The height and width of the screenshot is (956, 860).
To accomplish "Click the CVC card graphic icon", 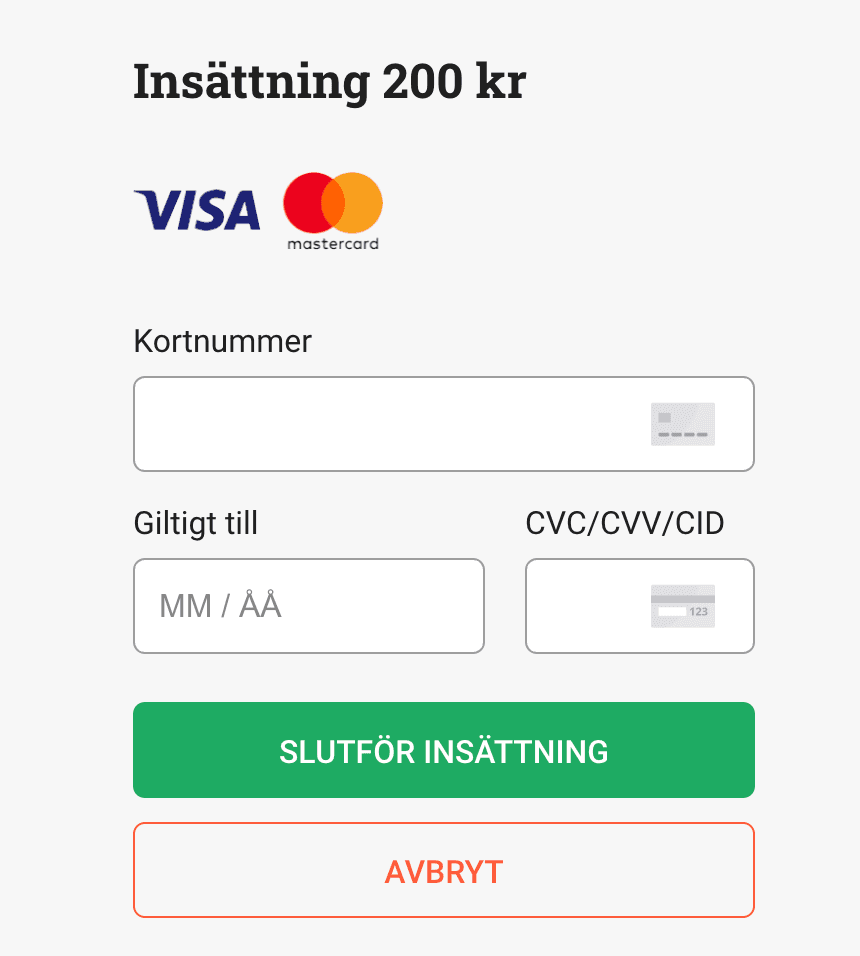I will coord(684,605).
